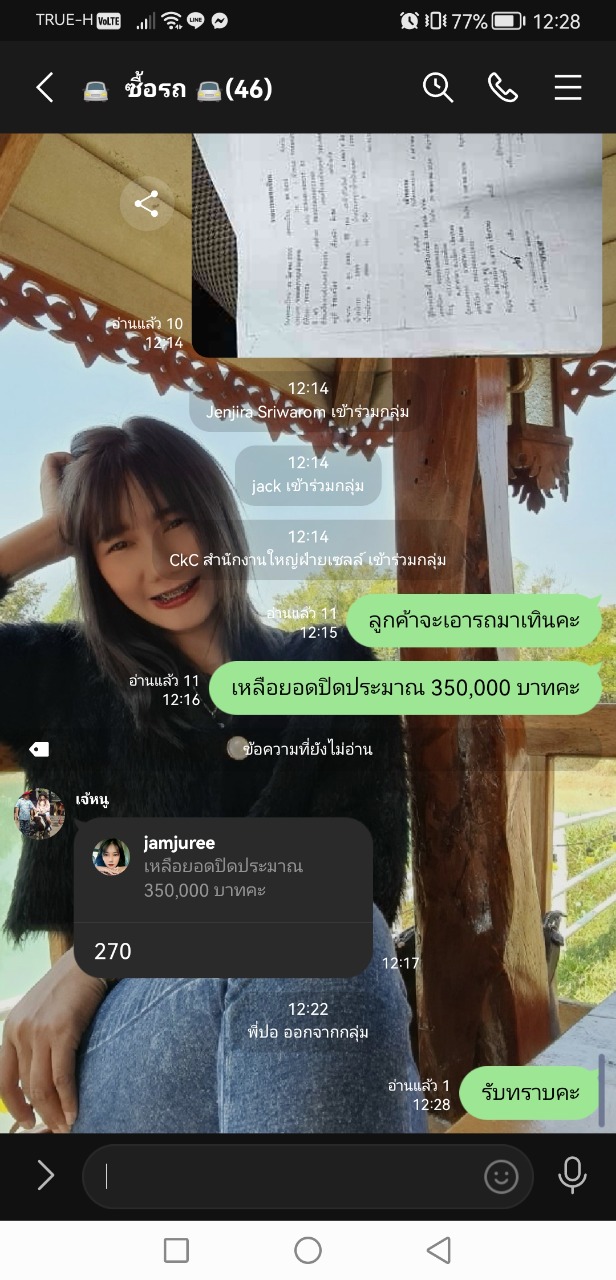Go to the home screen

pyautogui.click(x=308, y=1250)
